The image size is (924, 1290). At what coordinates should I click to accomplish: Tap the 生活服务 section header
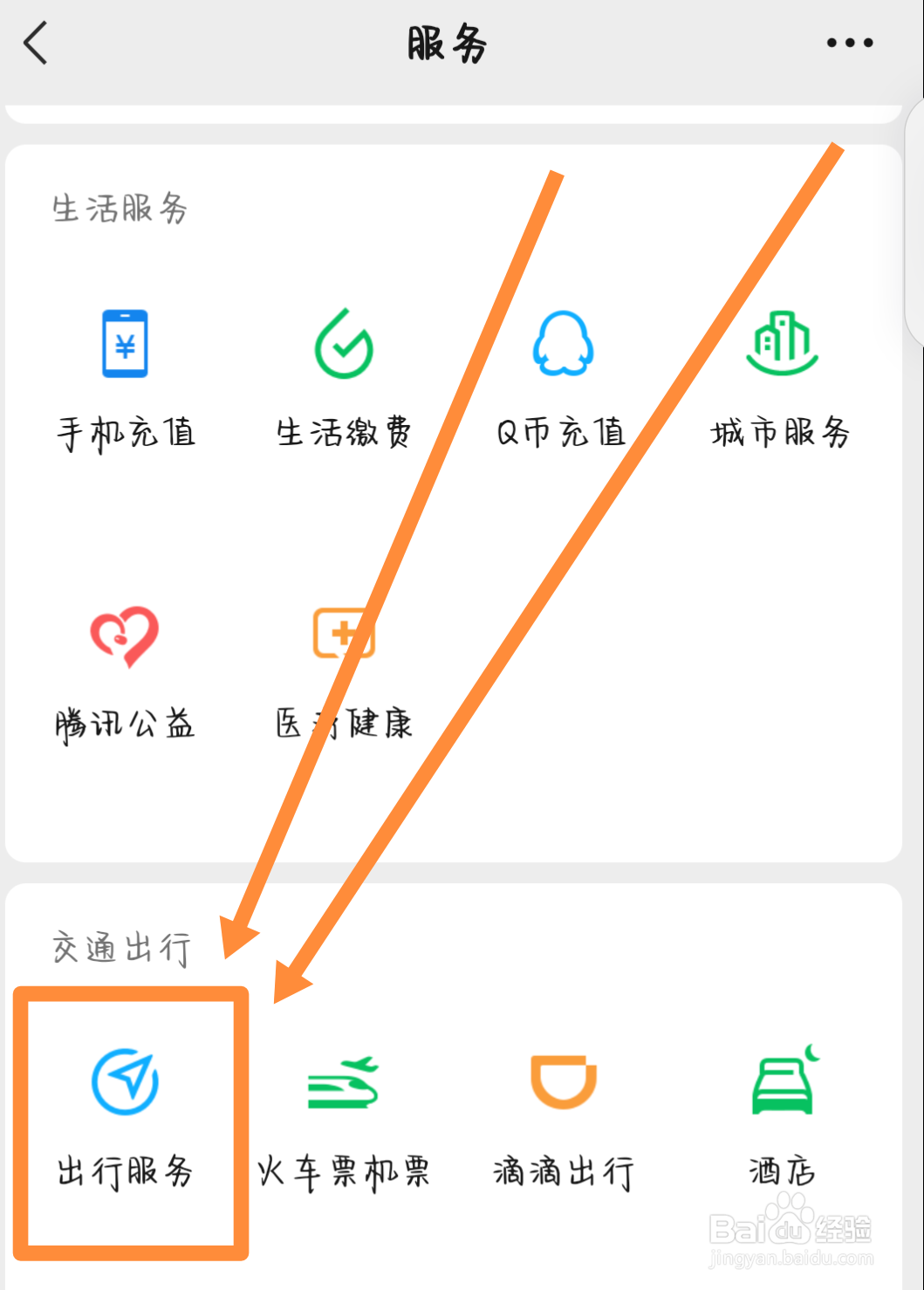click(120, 208)
